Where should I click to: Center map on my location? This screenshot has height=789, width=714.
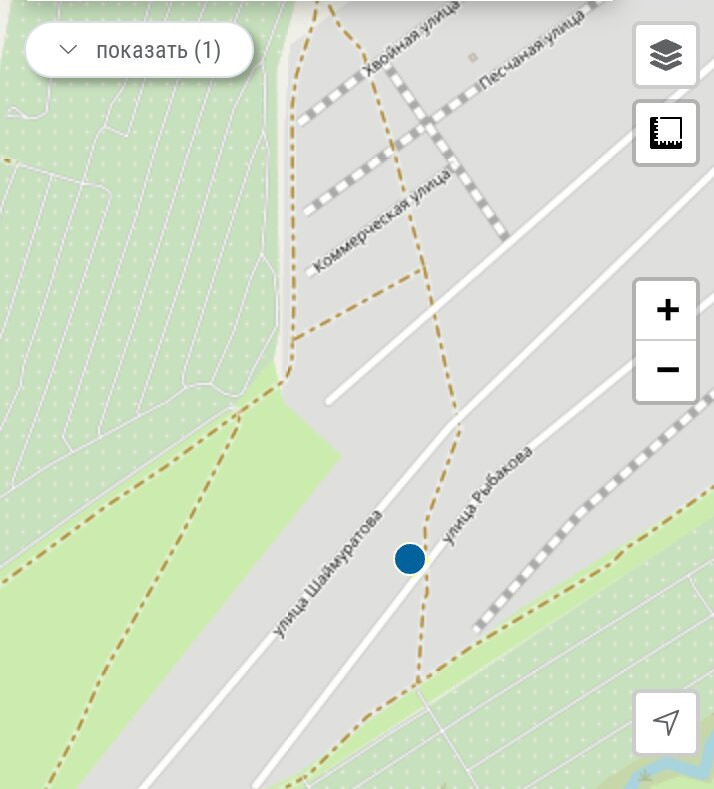(666, 721)
